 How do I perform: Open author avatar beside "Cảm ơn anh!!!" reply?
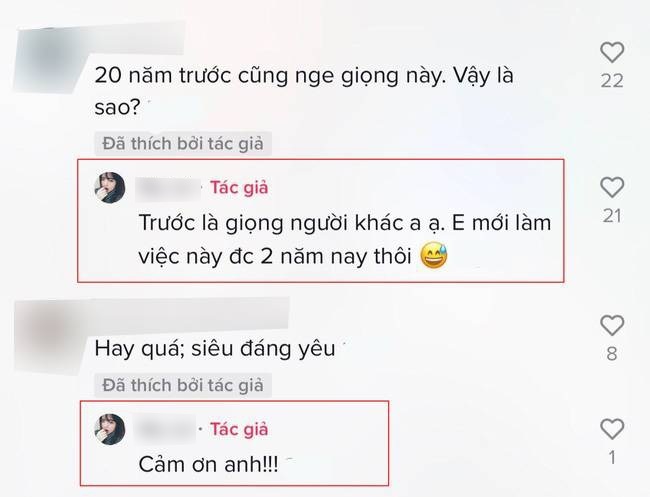pos(109,429)
